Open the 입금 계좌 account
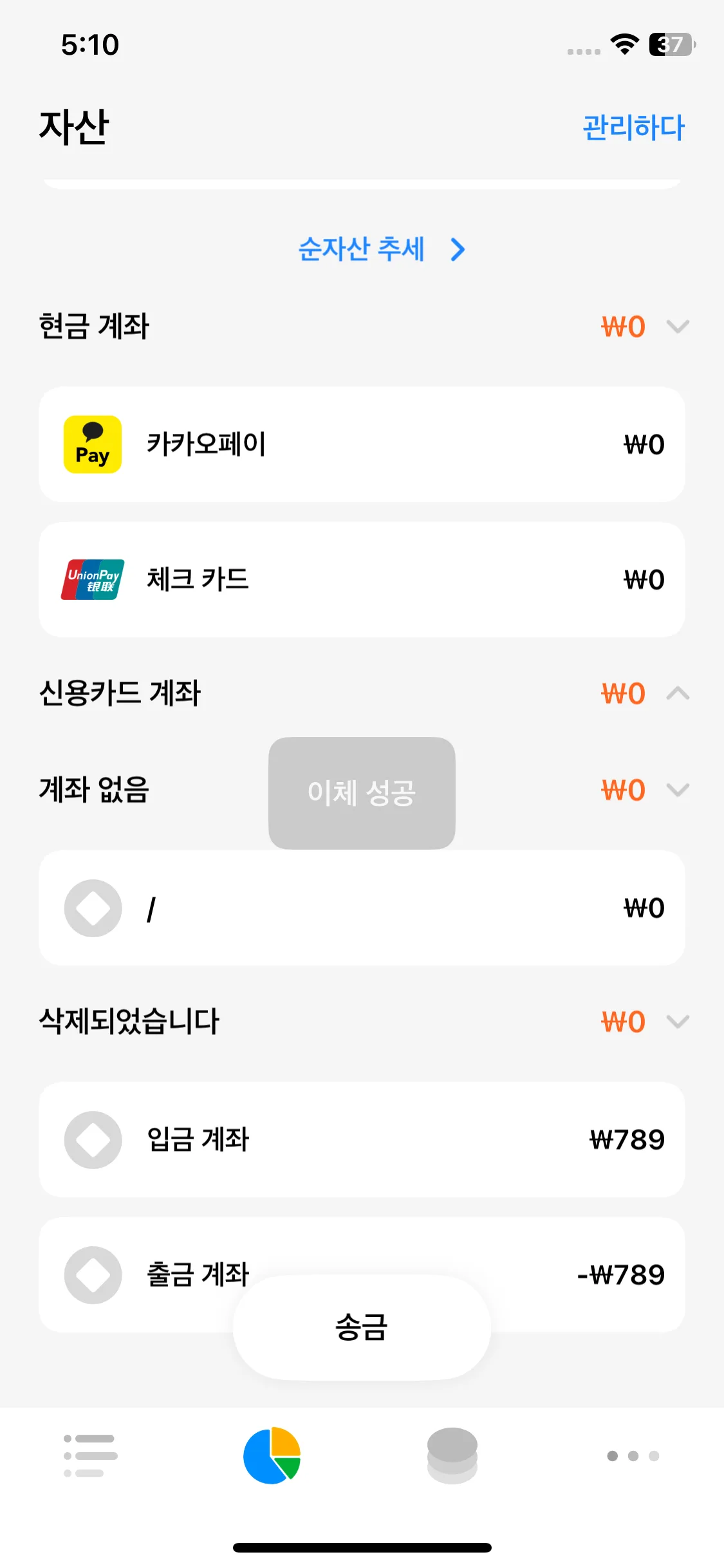Image resolution: width=724 pixels, height=1568 pixels. [362, 1139]
